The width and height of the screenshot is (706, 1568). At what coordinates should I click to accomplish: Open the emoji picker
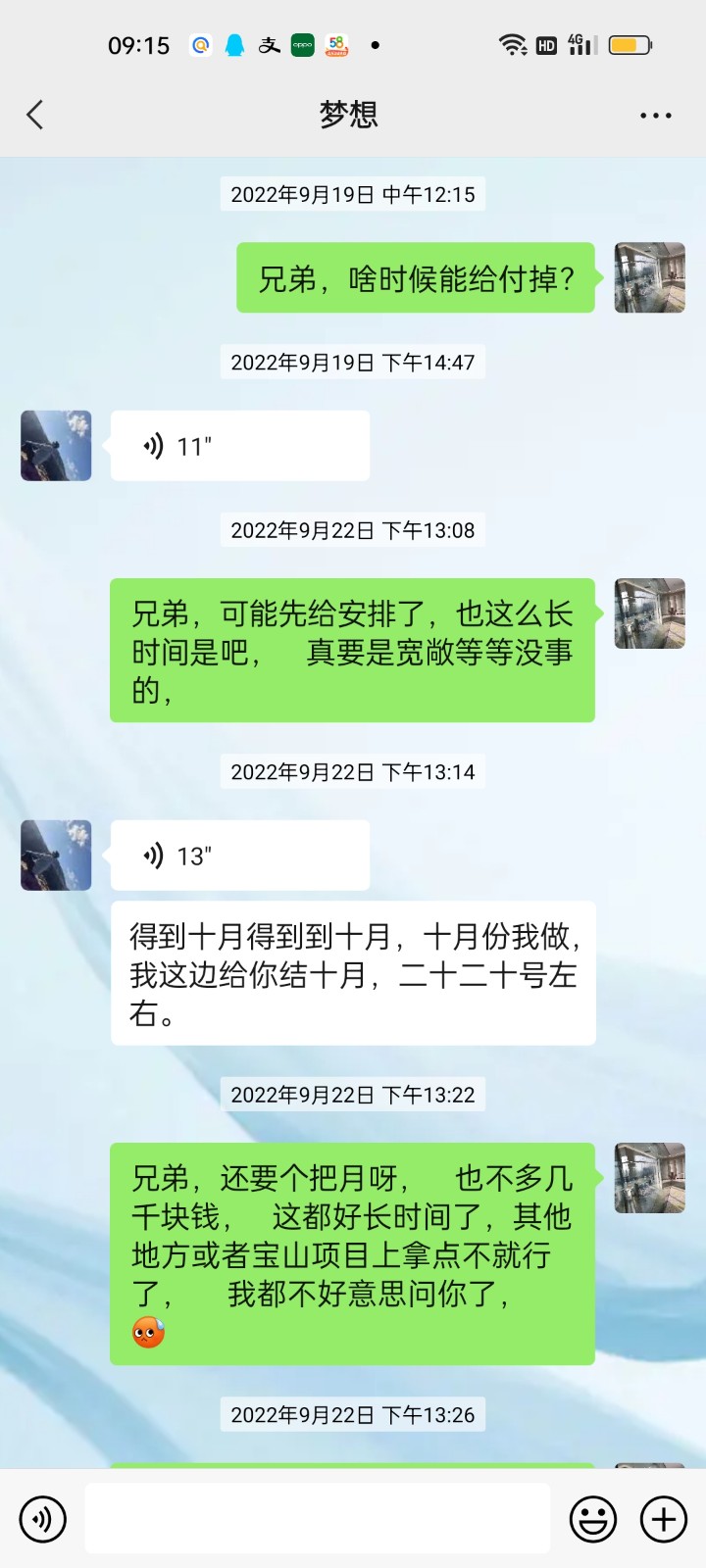(593, 1519)
